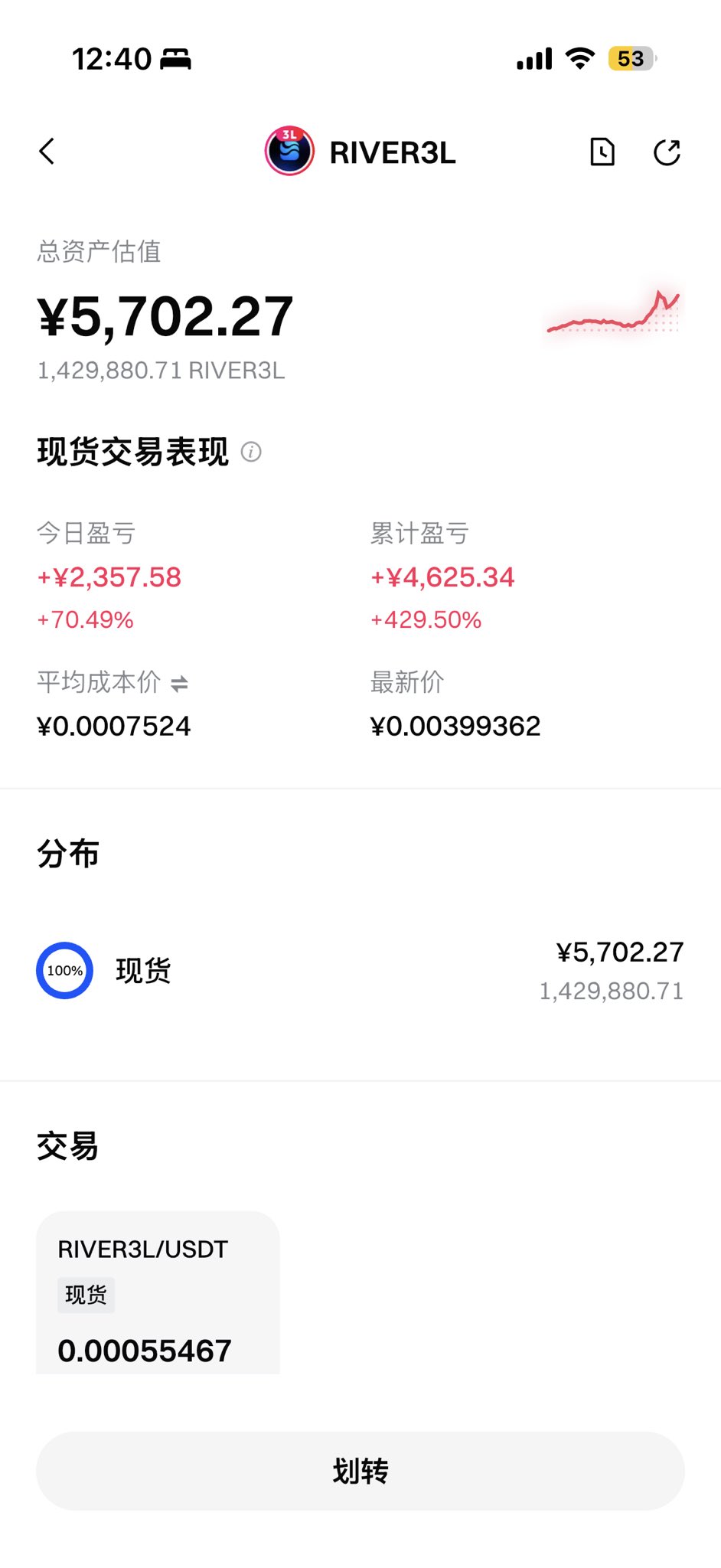Viewport: 721px width, 1568px height.
Task: Switch the 平均成本价 display currency
Action: pyautogui.click(x=179, y=683)
